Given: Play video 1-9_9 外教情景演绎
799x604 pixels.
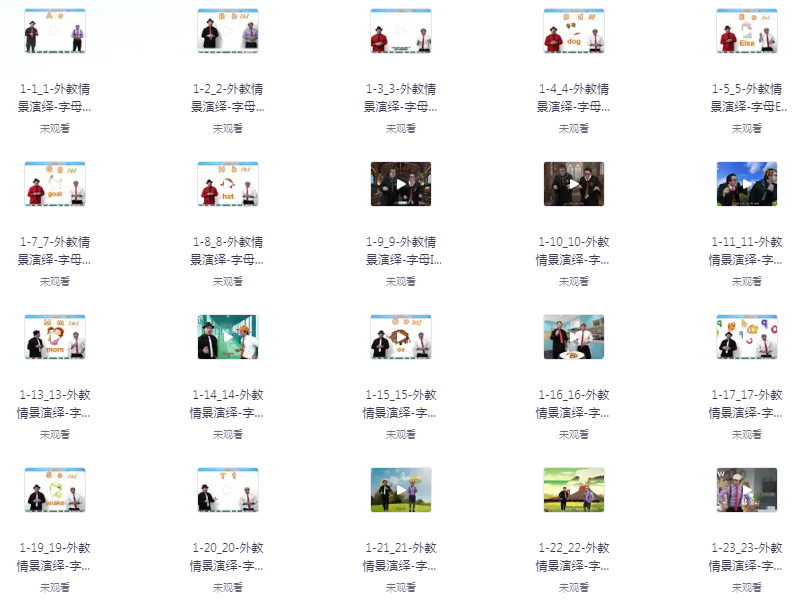Looking at the screenshot, I should [x=401, y=184].
